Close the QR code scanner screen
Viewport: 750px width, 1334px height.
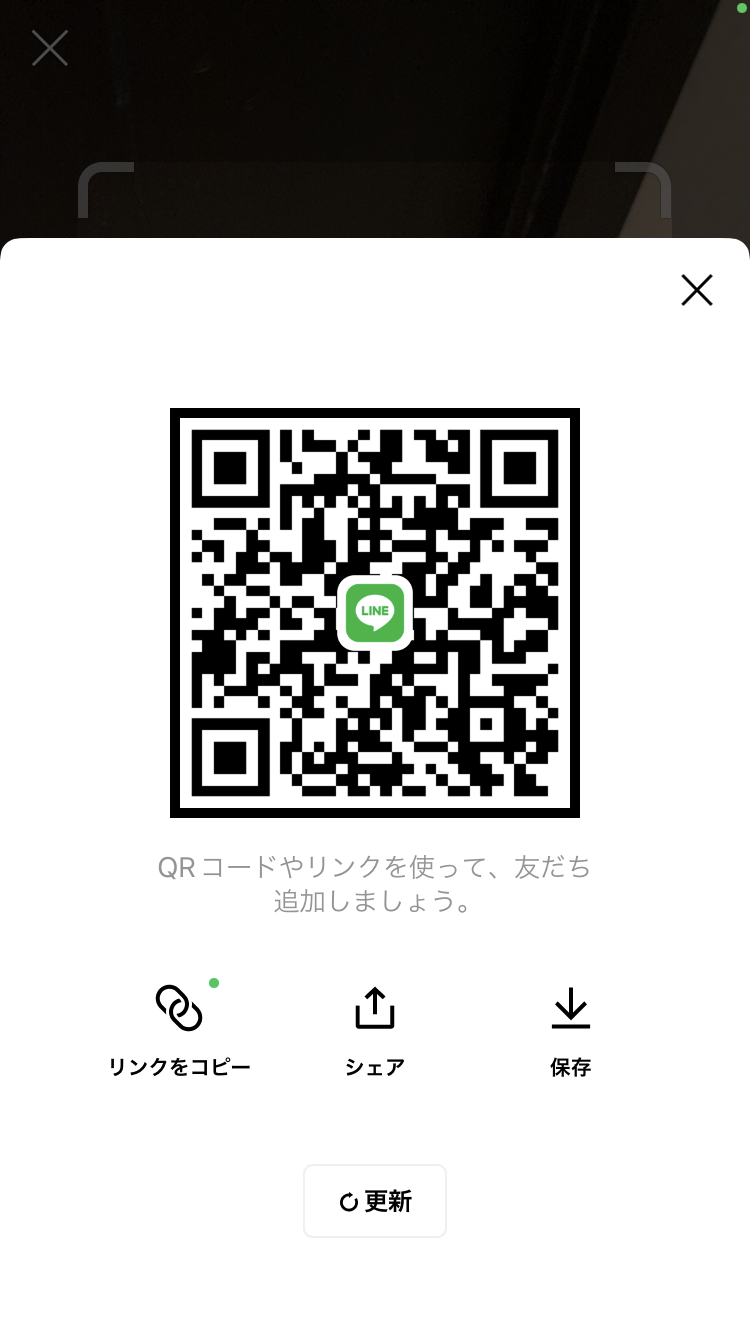tap(50, 48)
